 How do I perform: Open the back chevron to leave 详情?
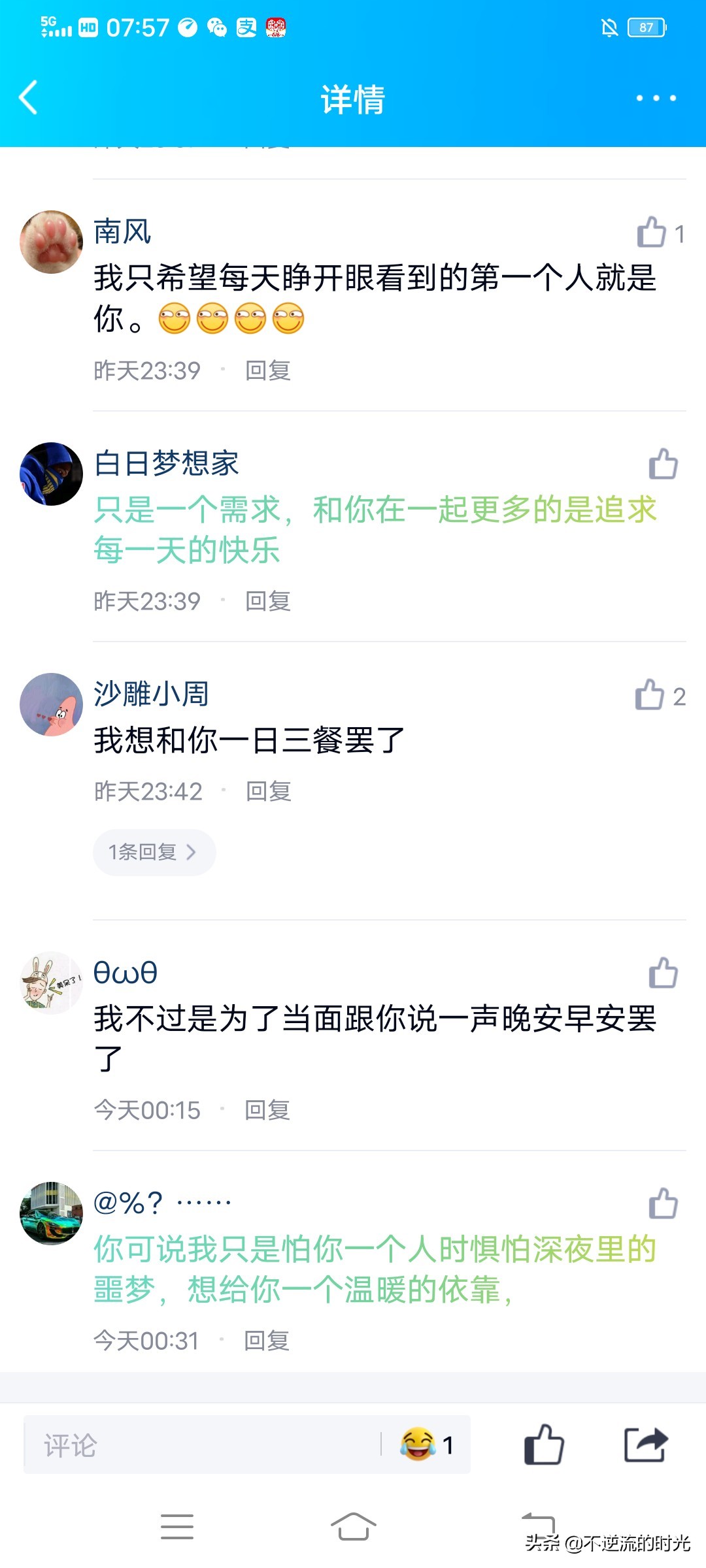pos(27,98)
